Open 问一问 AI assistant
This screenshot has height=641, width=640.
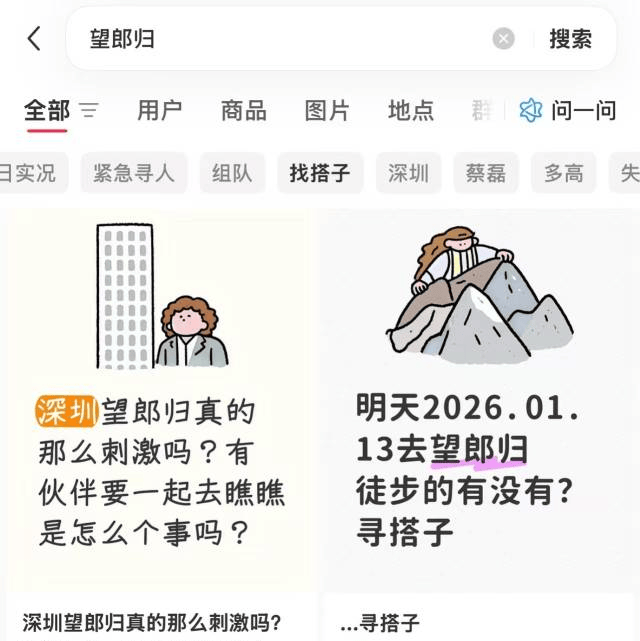point(568,111)
